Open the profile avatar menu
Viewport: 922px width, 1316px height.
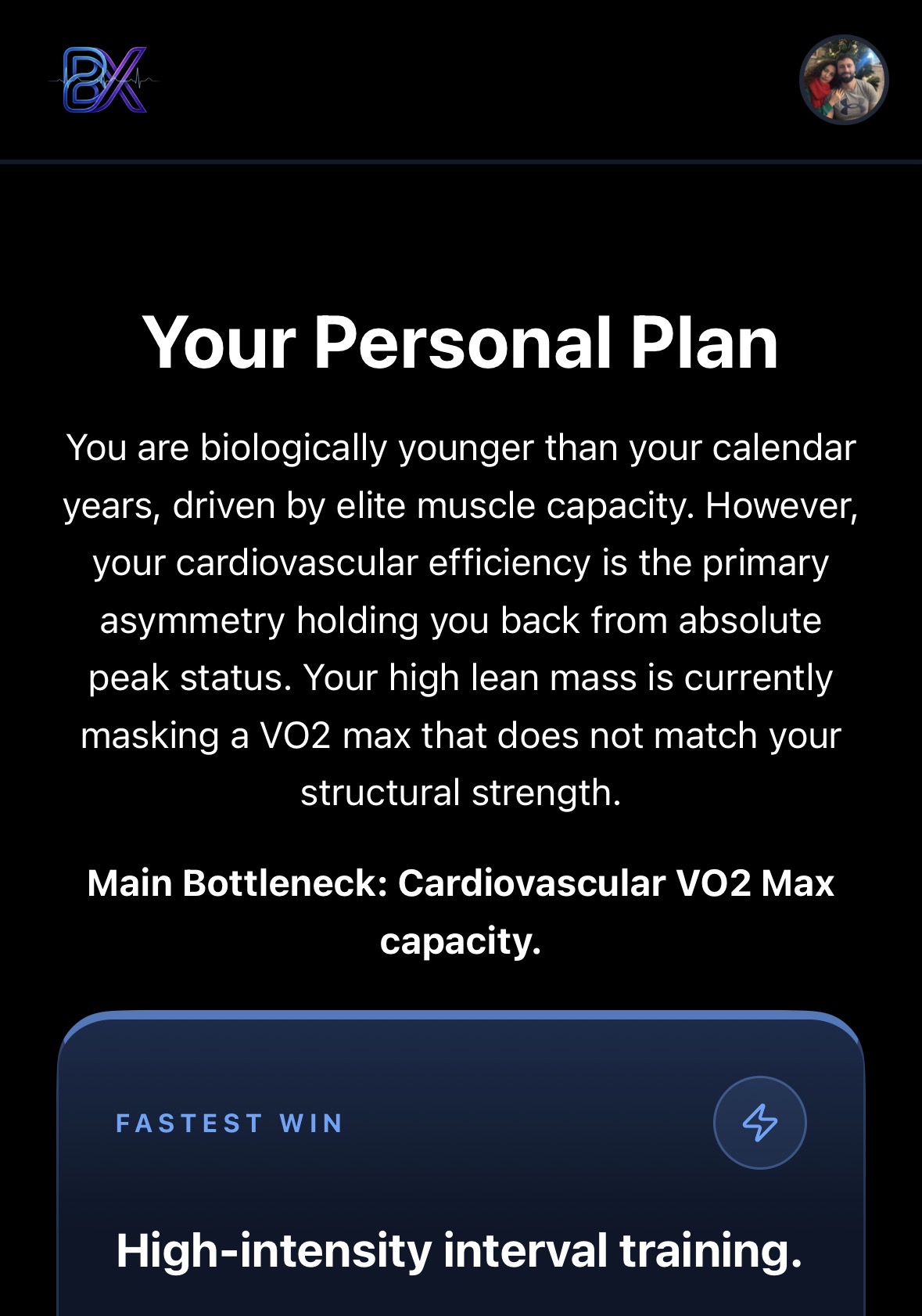843,80
